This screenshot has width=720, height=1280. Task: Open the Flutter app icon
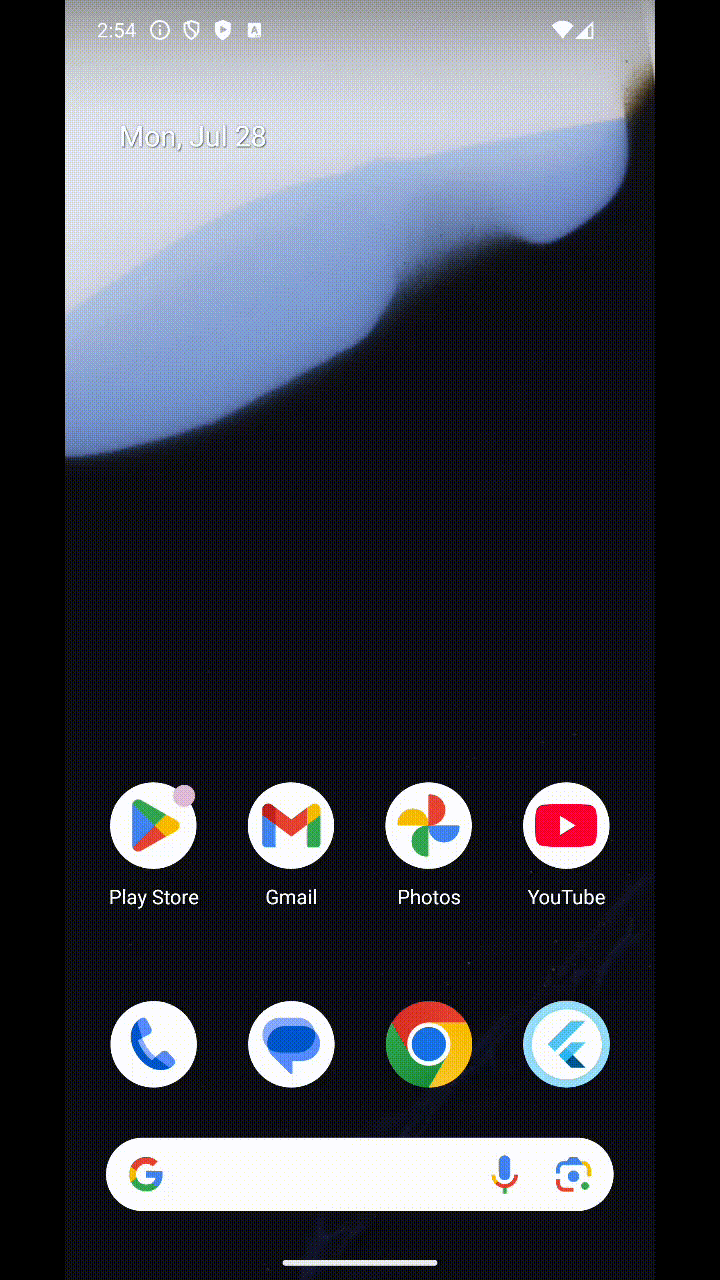pyautogui.click(x=566, y=1044)
